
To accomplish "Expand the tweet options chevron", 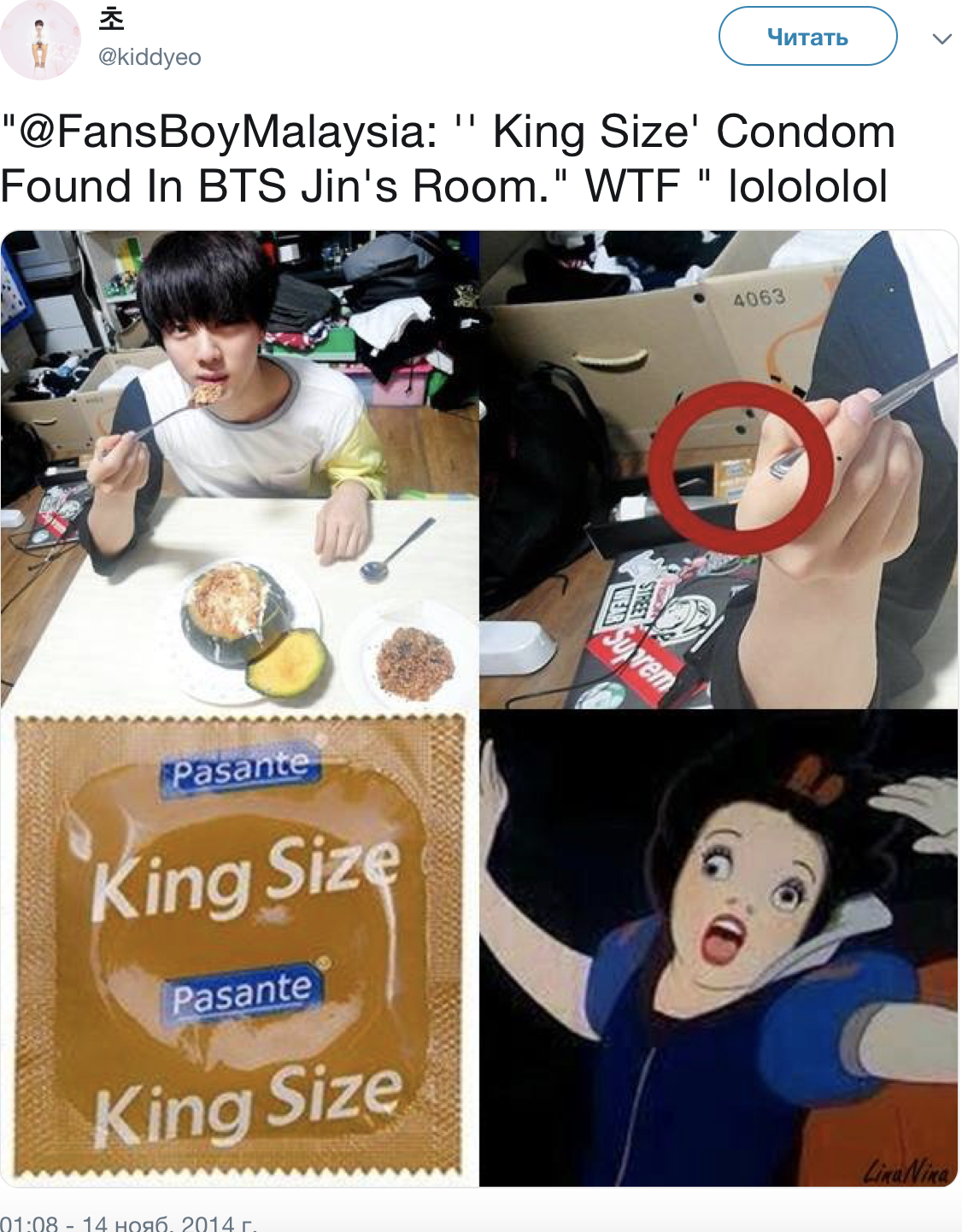I will coord(941,38).
